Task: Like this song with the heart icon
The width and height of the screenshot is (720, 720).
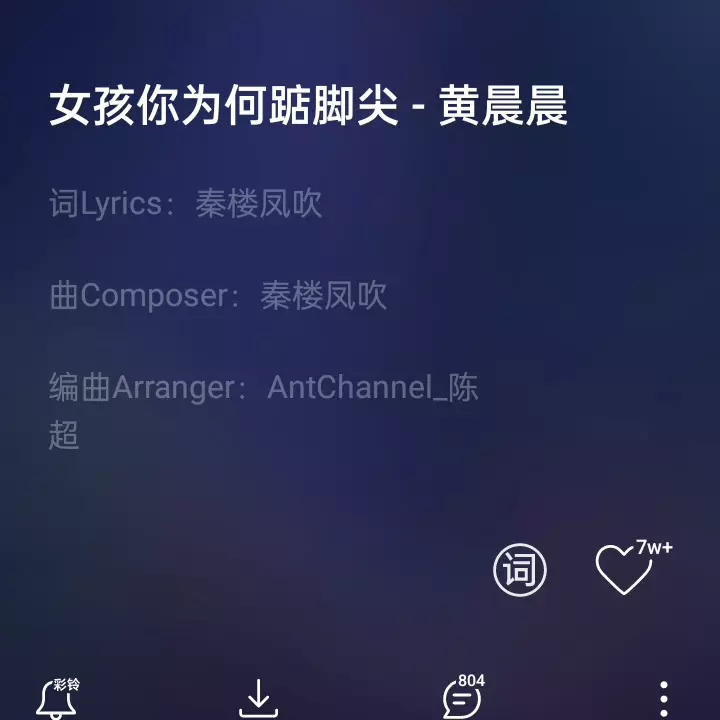Action: tap(624, 570)
